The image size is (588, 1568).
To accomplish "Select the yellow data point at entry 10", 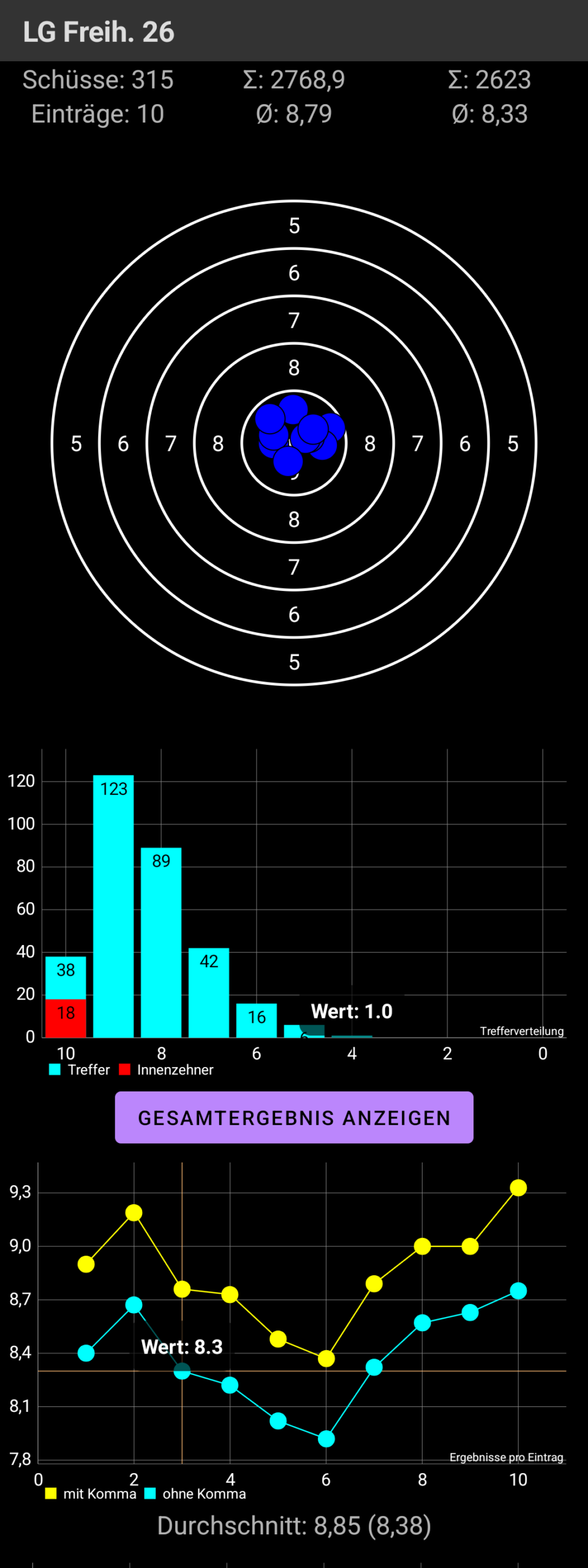I will (x=518, y=1188).
